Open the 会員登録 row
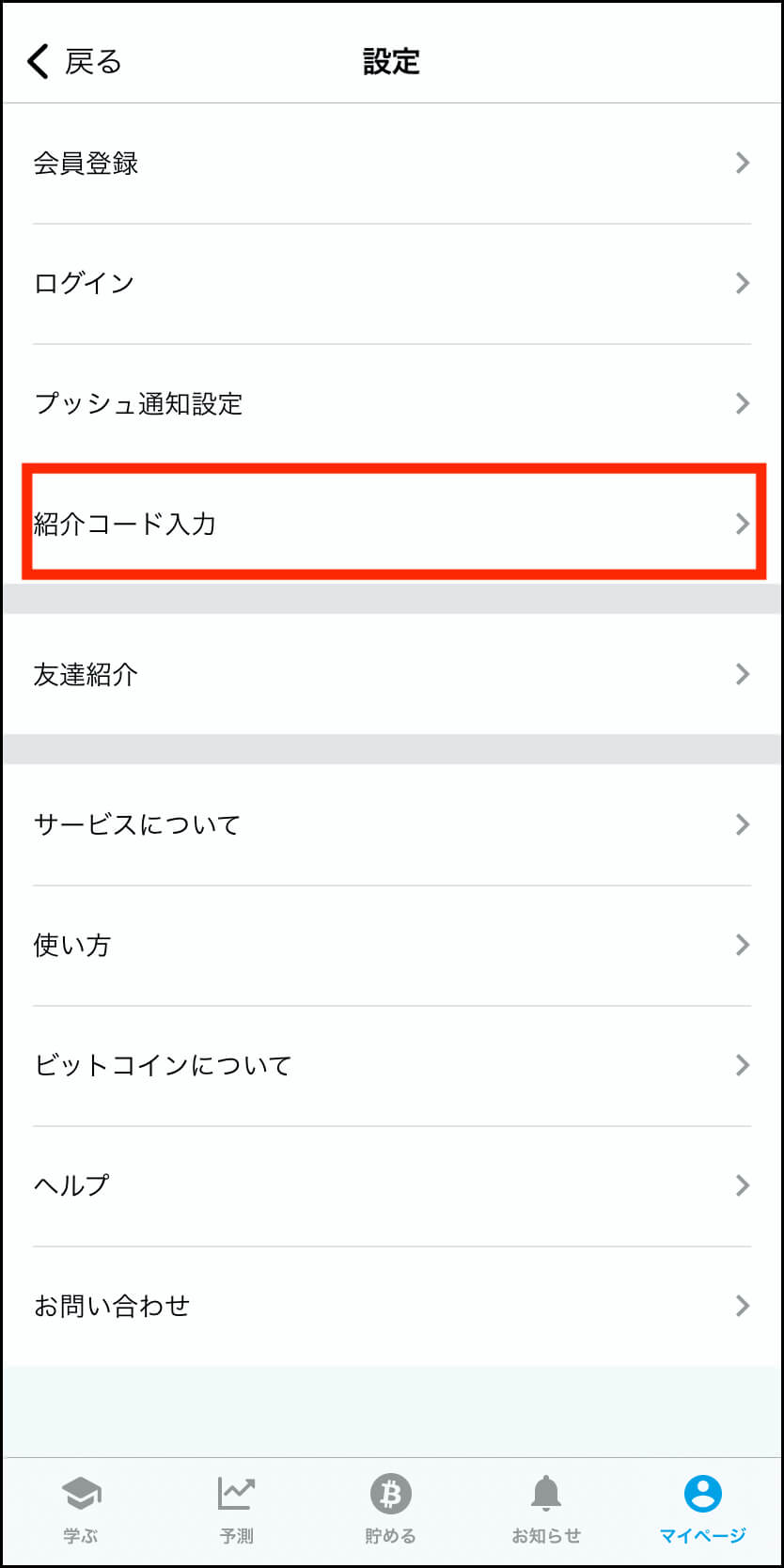Image resolution: width=784 pixels, height=1568 pixels. point(392,164)
